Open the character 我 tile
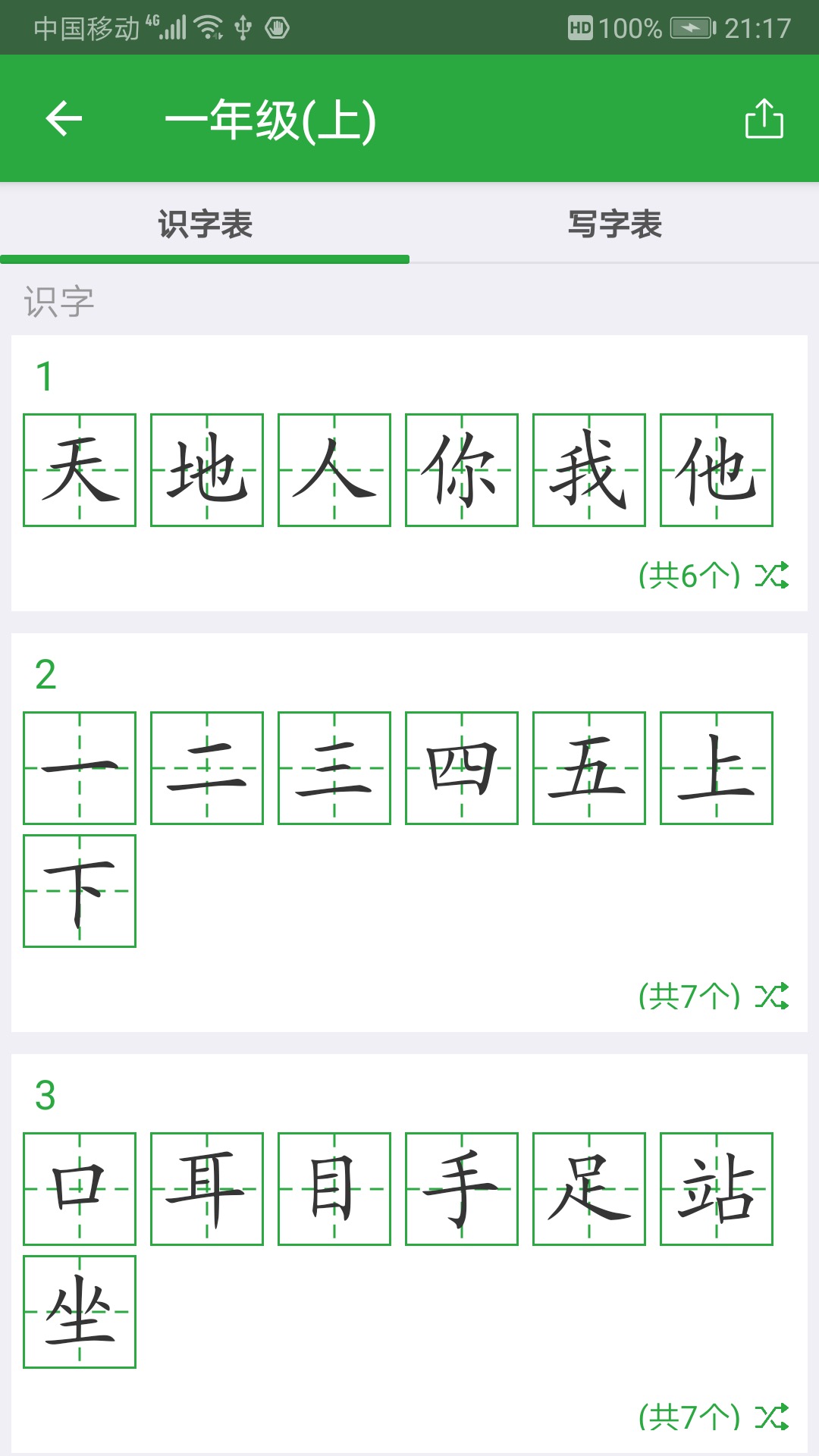 pos(588,470)
